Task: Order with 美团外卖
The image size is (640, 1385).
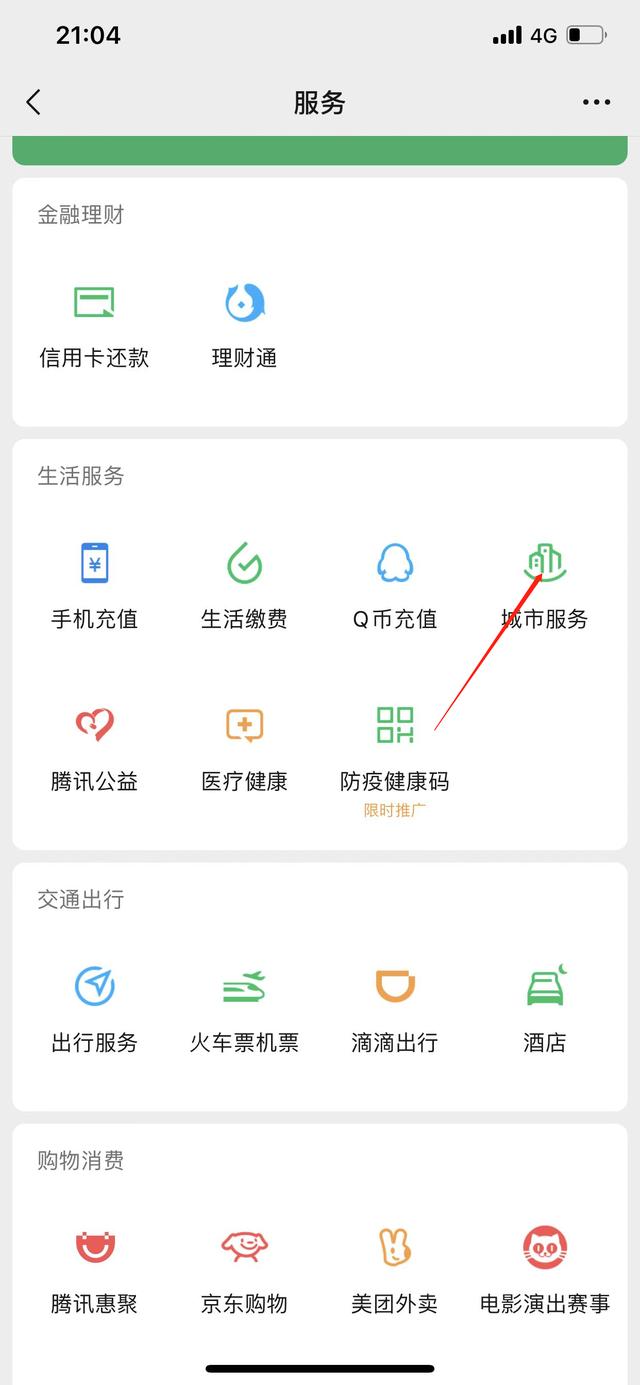Action: pyautogui.click(x=395, y=1271)
